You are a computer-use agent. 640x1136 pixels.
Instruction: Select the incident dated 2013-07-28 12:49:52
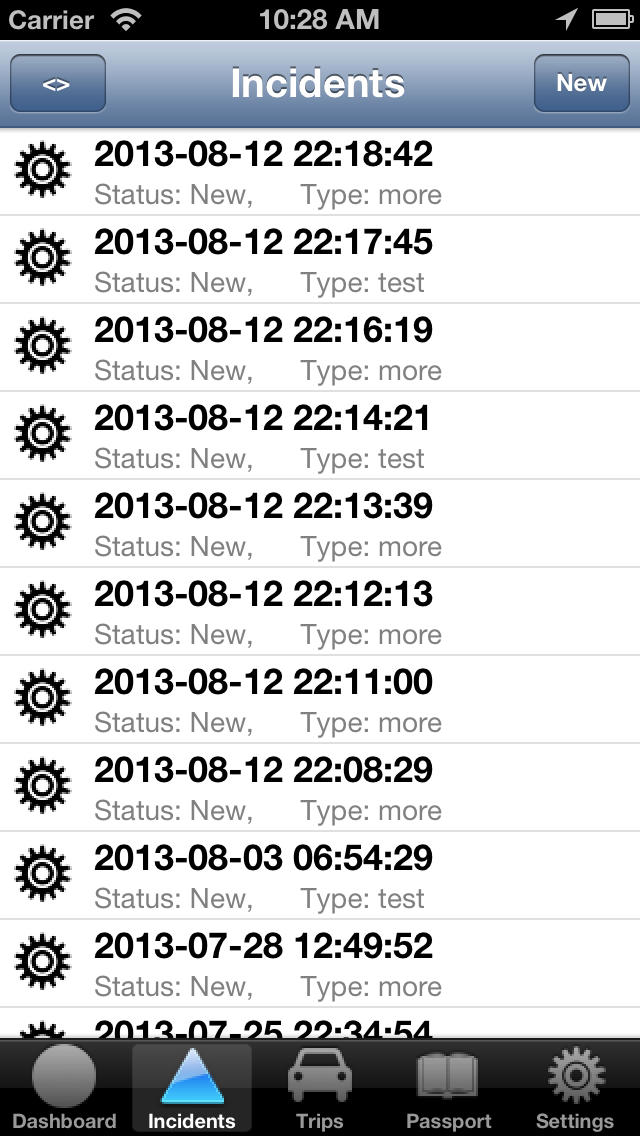coord(320,964)
